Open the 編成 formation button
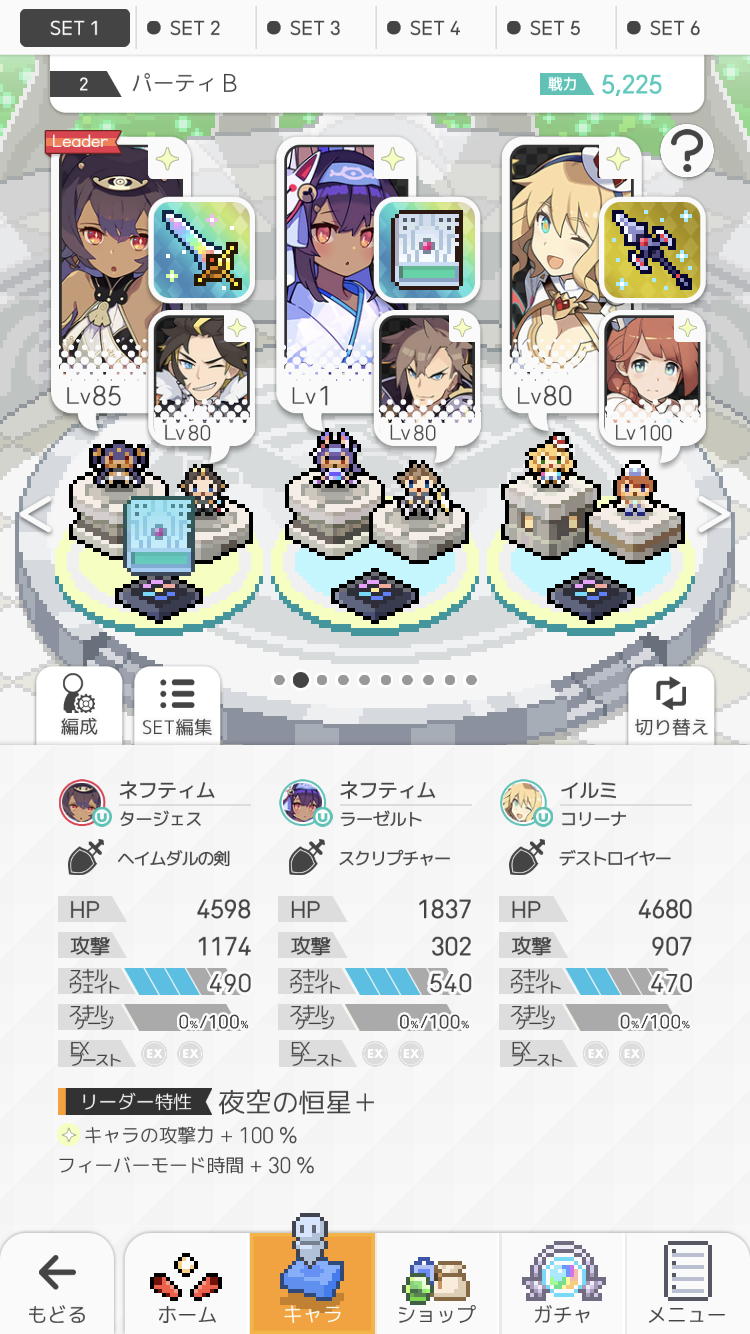 (79, 704)
